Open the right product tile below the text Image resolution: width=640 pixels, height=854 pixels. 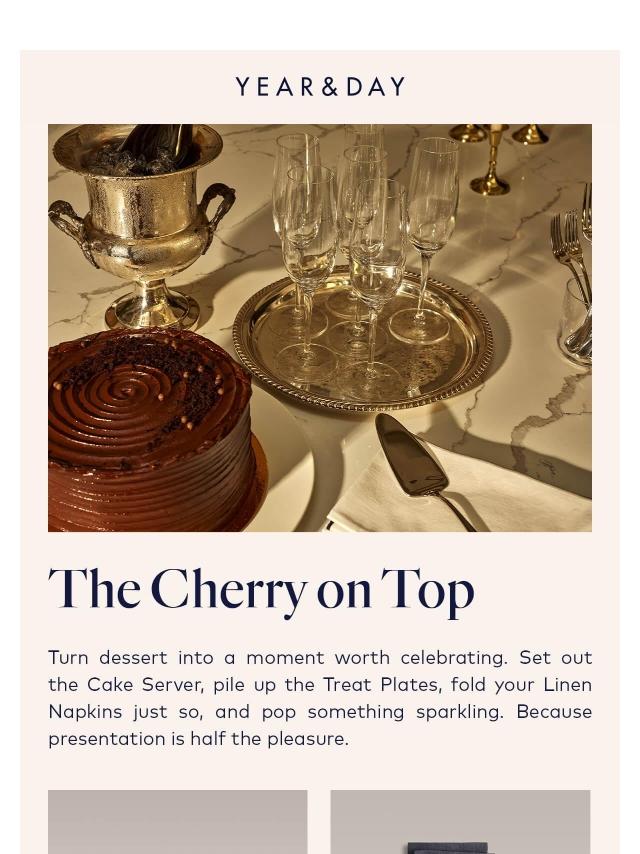coord(460,822)
